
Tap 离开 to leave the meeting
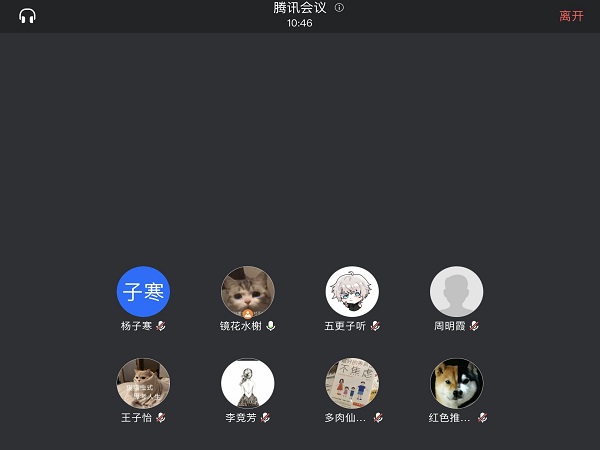click(x=571, y=16)
